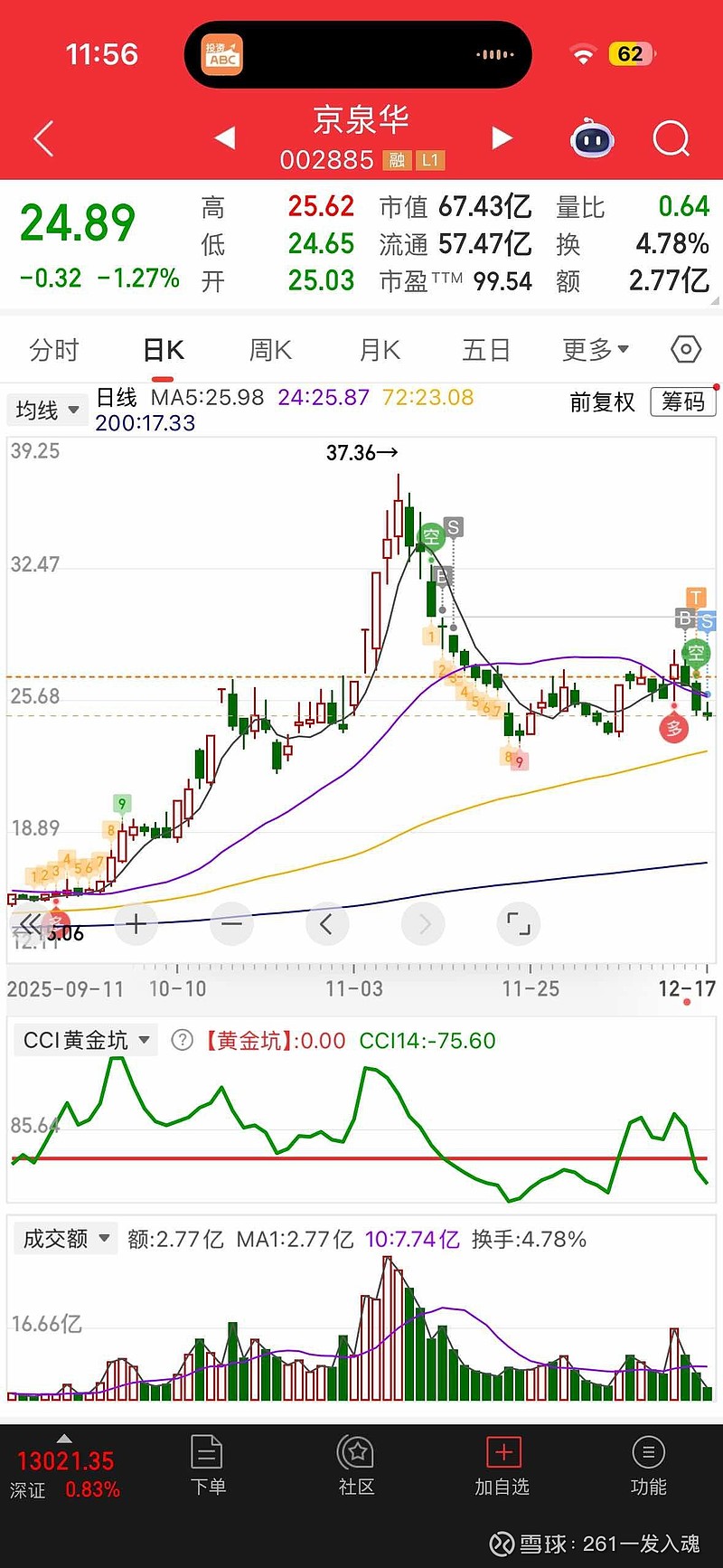Switch to the 五日 tab
This screenshot has width=723, height=1568.
486,350
